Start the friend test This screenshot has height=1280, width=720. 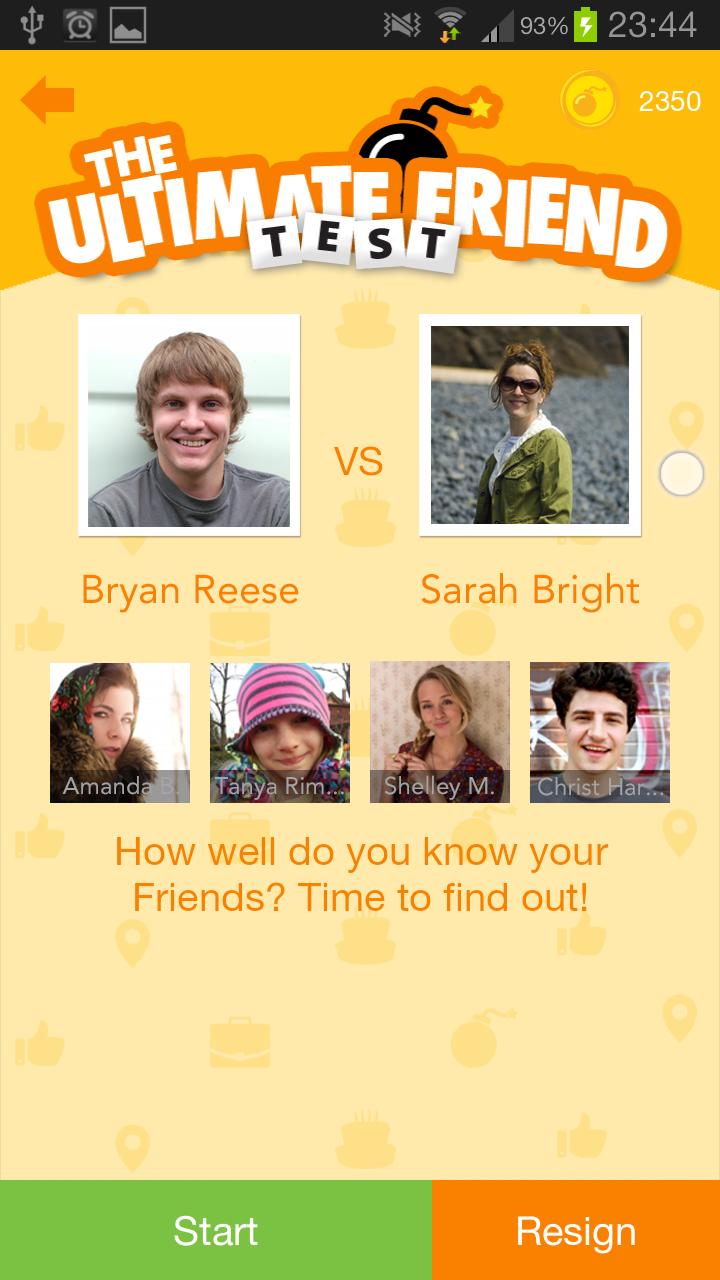[x=216, y=1230]
